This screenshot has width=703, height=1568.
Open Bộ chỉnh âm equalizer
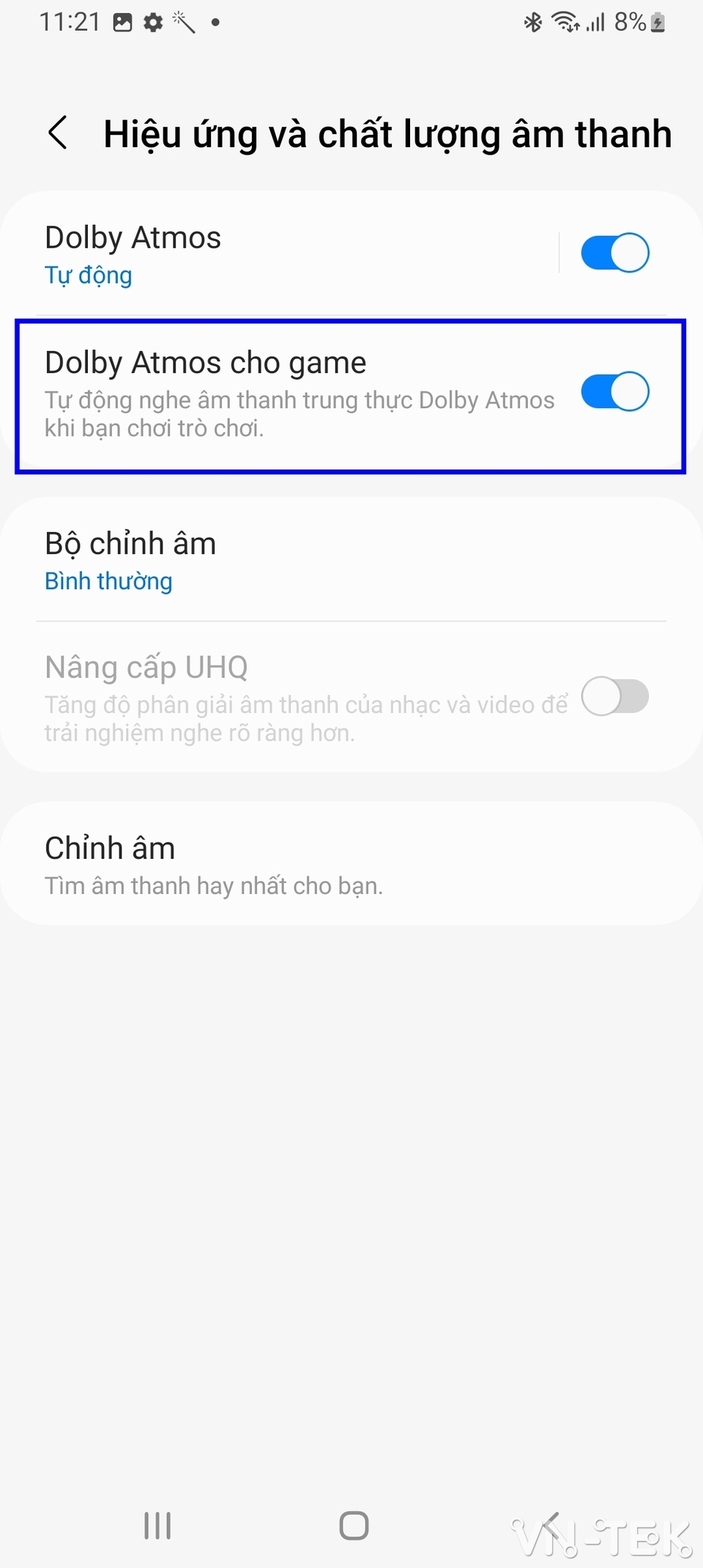pos(351,560)
